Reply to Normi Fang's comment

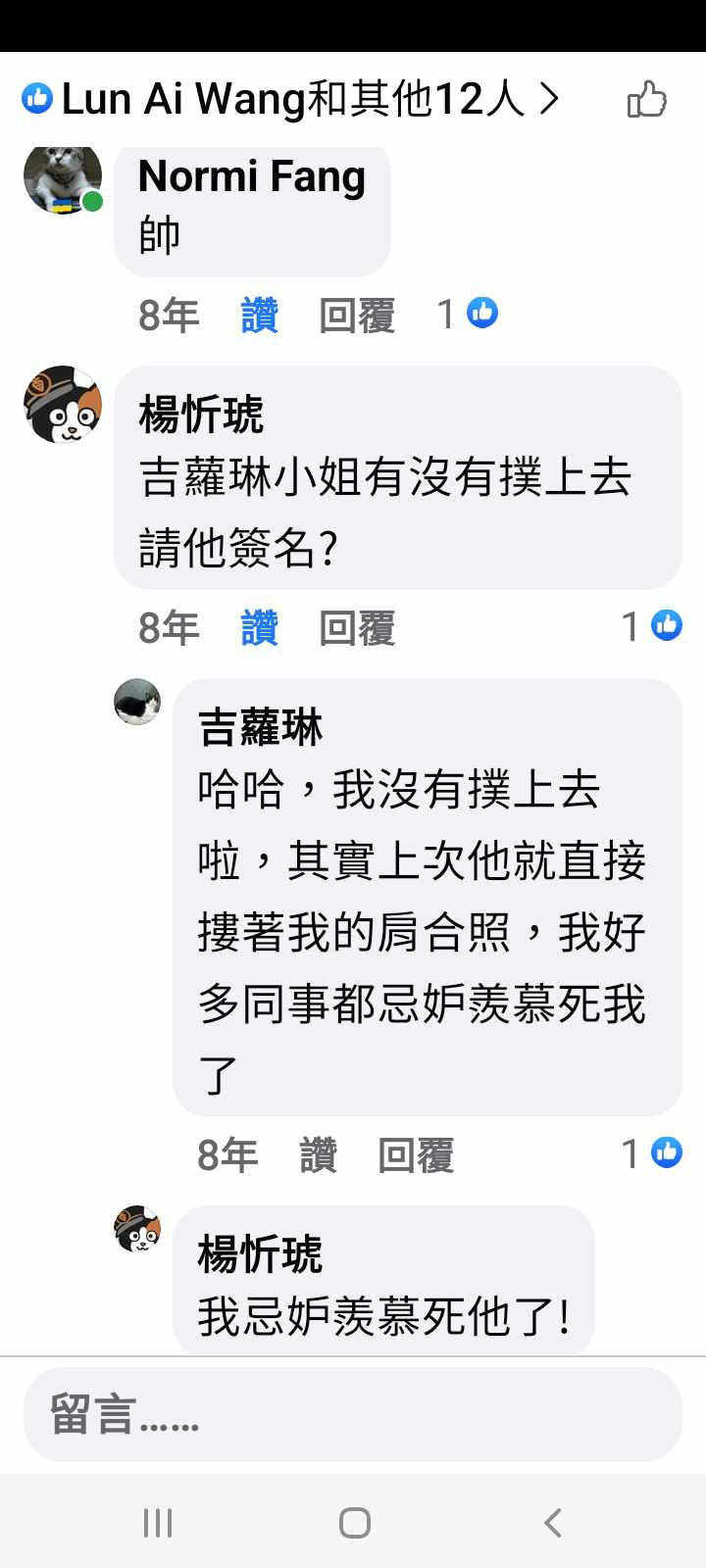357,316
